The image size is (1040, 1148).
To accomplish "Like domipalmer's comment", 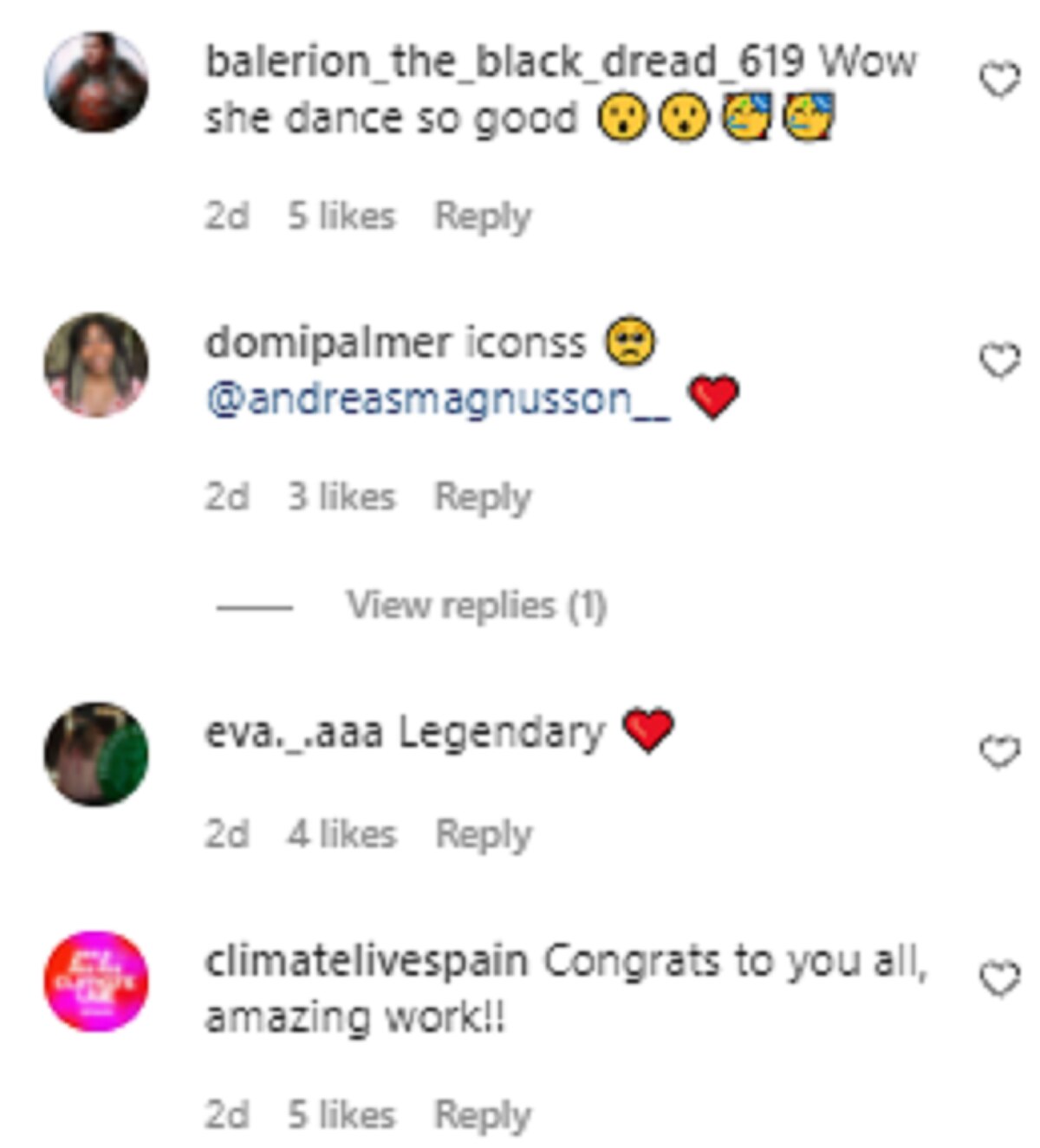I will point(999,361).
